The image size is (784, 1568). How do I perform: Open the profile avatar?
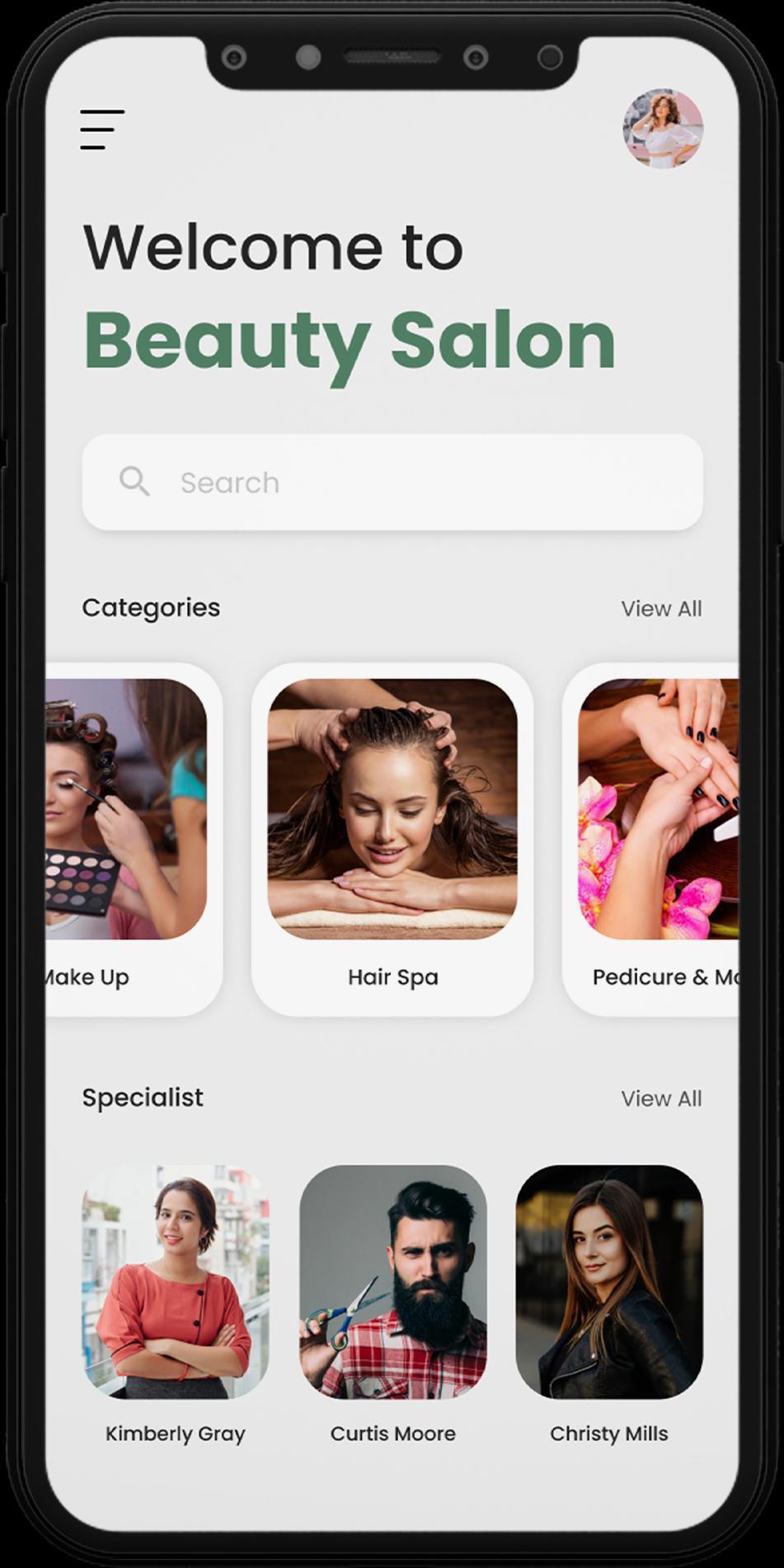663,129
